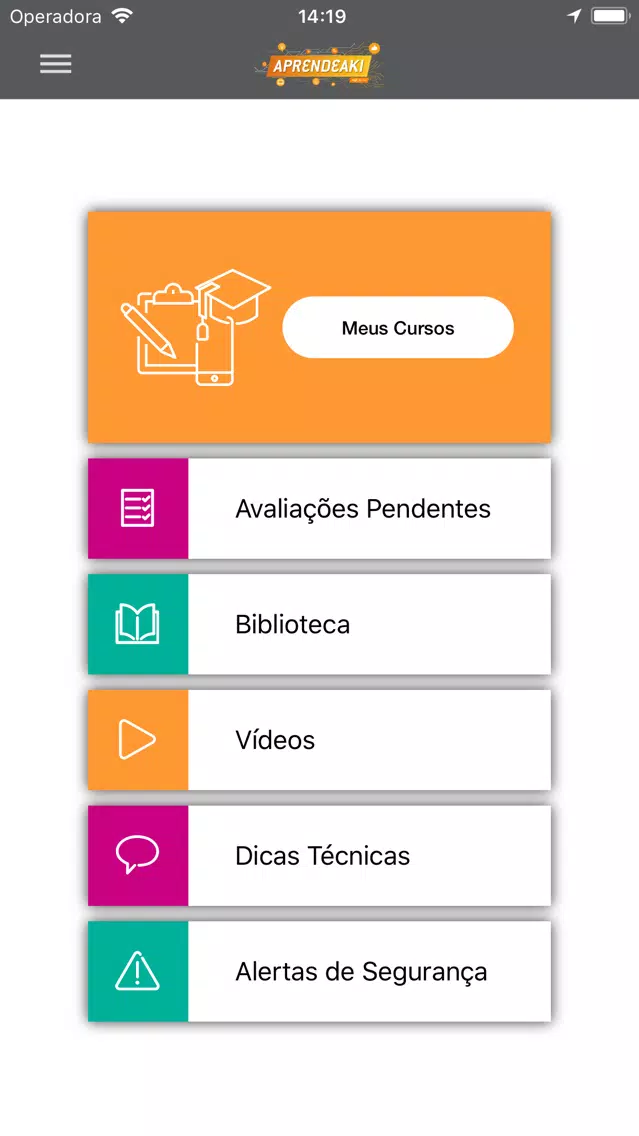
Task: Open Avaliações Pendentes
Action: coord(319,509)
